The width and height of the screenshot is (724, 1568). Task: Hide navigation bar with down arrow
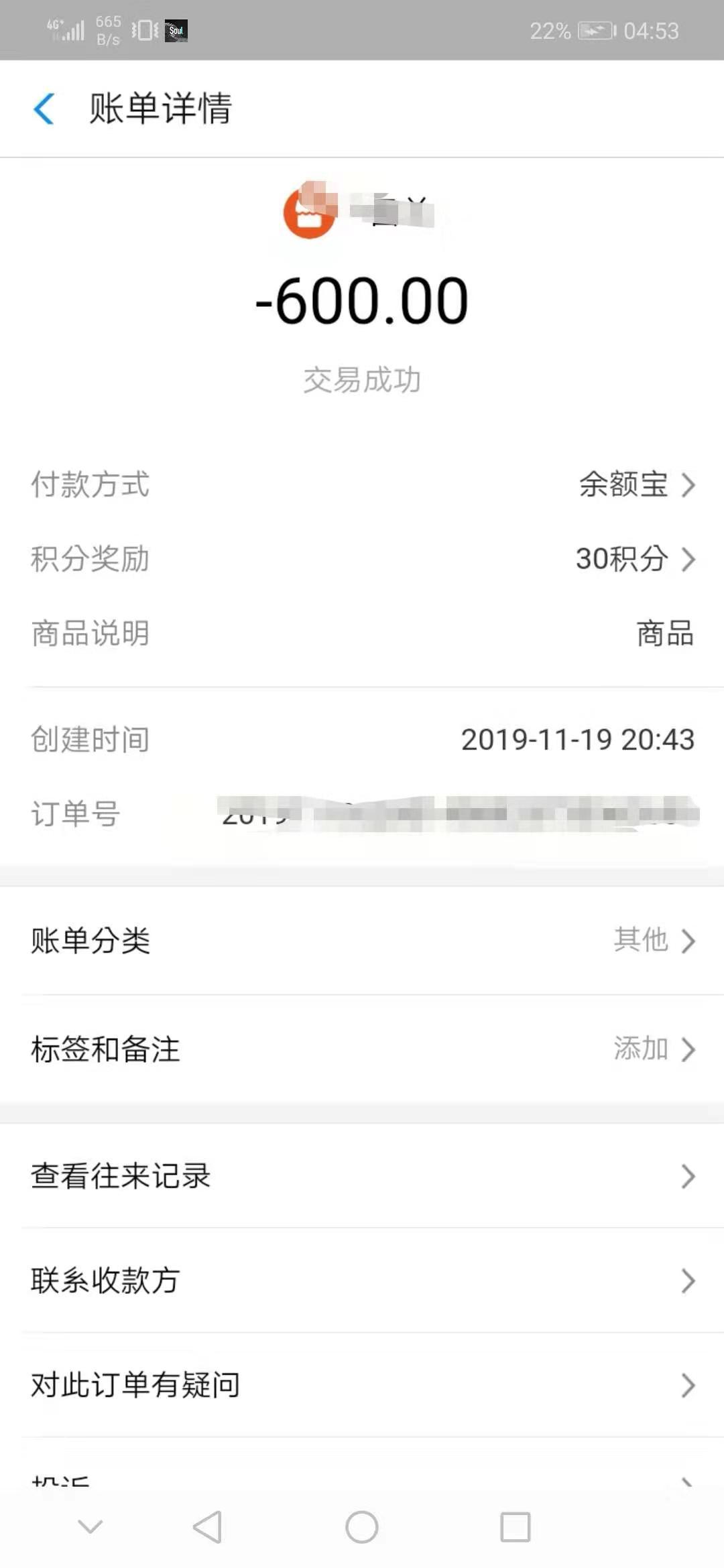point(90,1527)
